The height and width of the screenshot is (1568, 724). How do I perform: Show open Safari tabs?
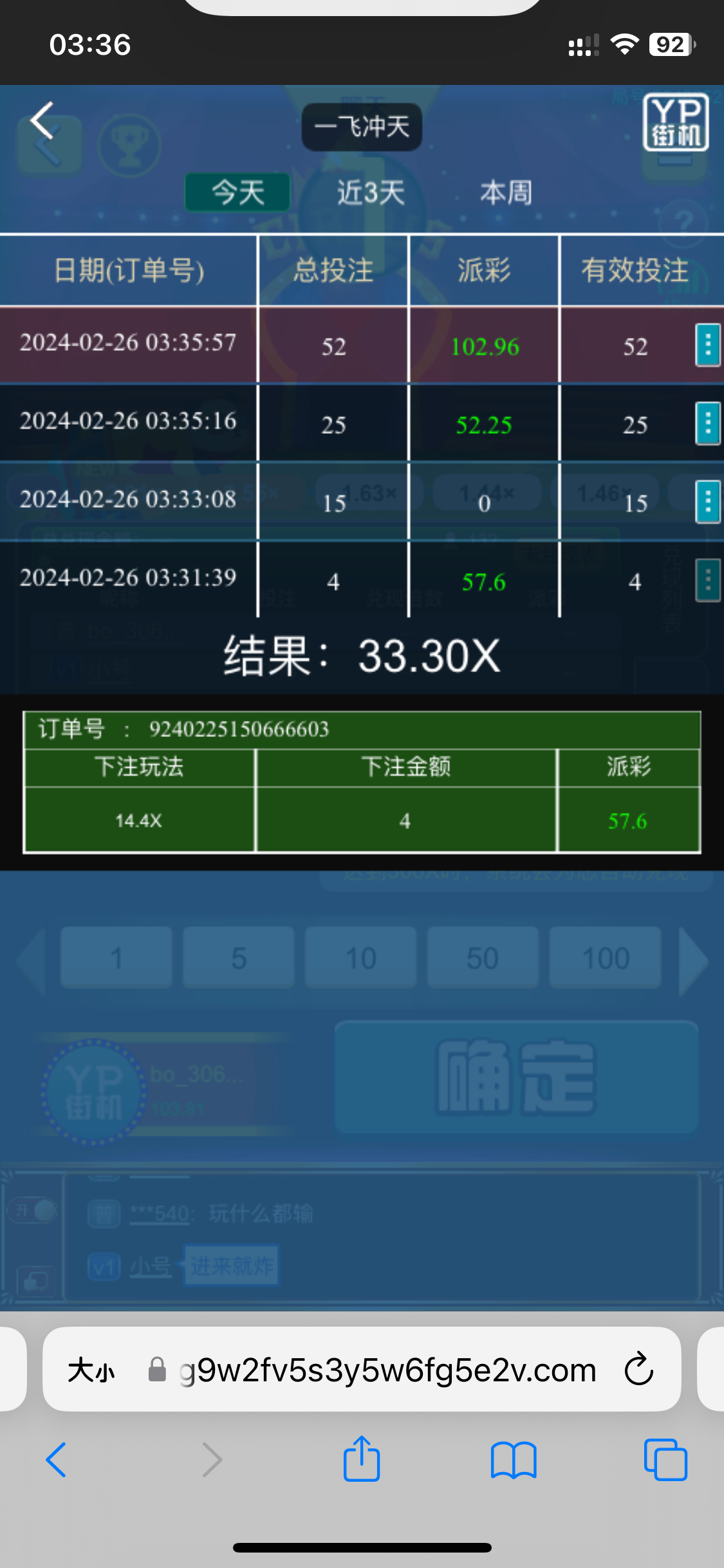665,1459
